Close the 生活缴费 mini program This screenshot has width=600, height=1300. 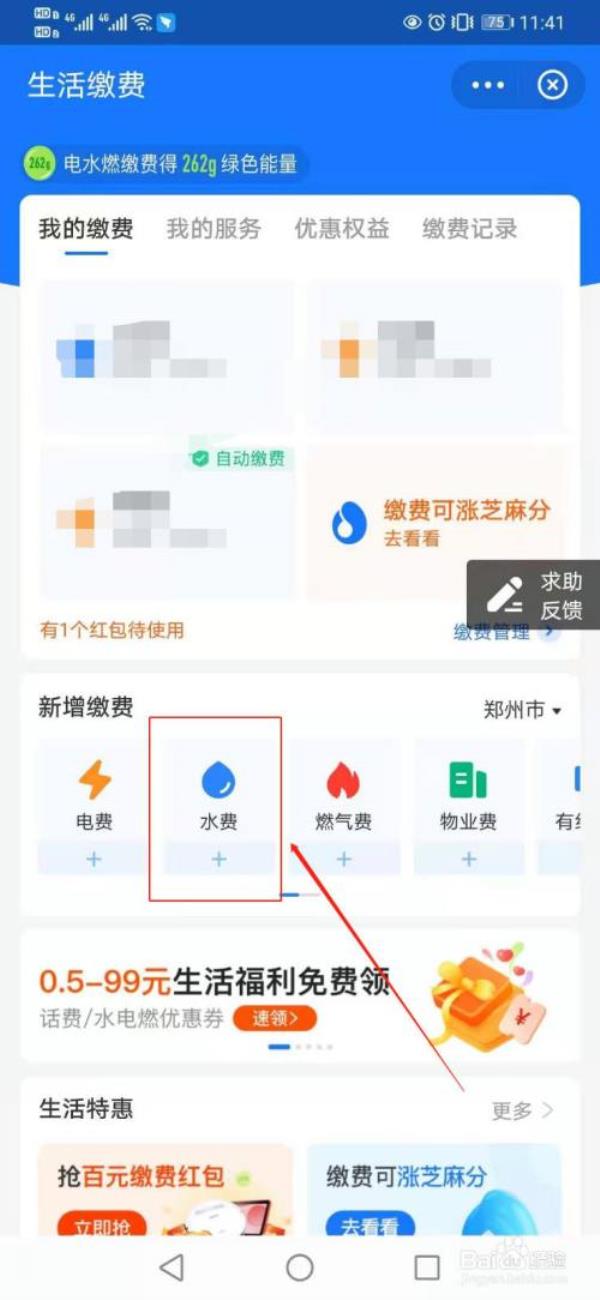[x=552, y=85]
